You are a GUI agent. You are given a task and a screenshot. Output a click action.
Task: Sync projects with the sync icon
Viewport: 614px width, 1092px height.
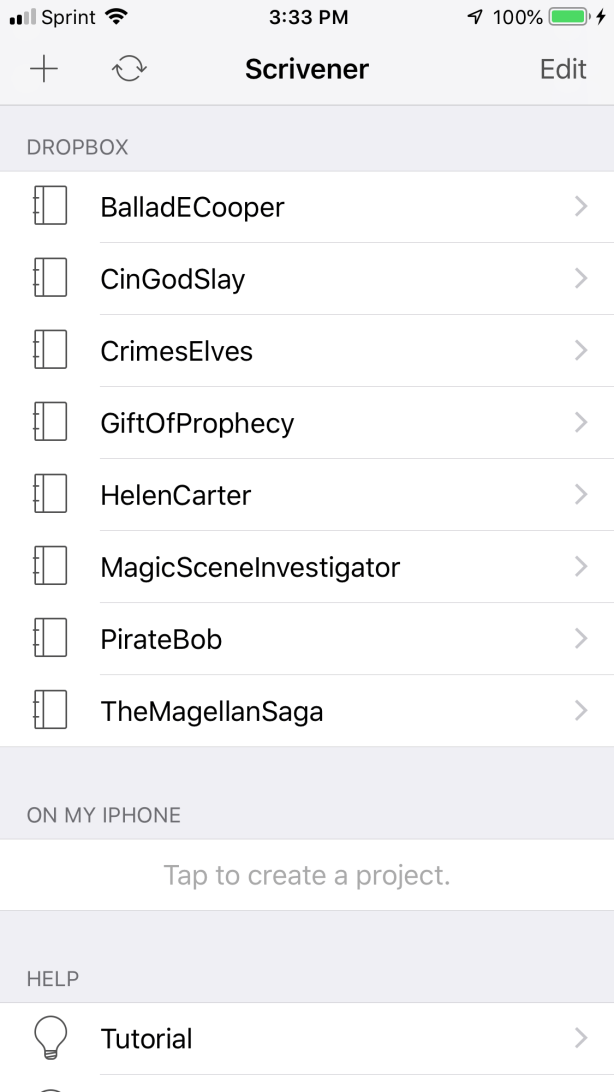[x=130, y=69]
